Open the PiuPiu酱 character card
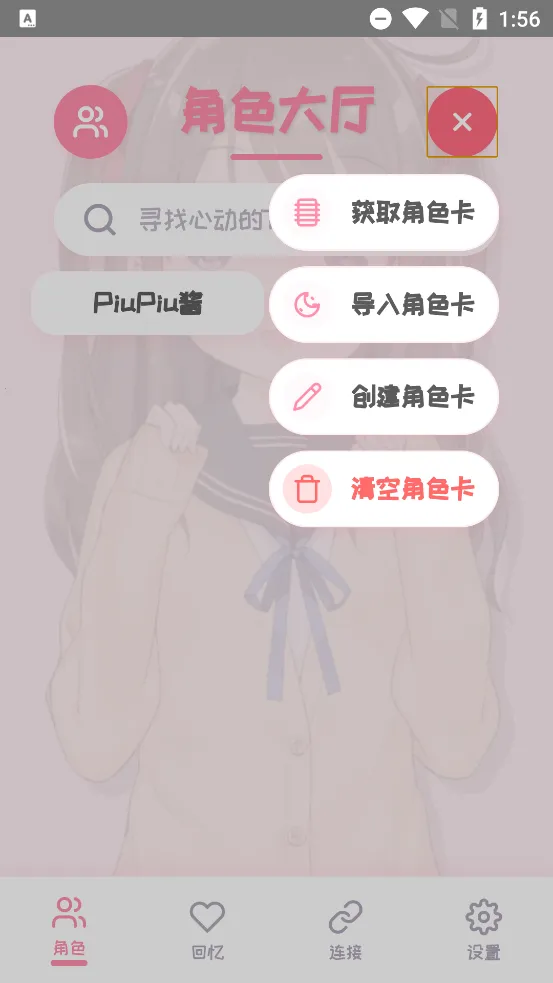The image size is (553, 983). (x=148, y=303)
